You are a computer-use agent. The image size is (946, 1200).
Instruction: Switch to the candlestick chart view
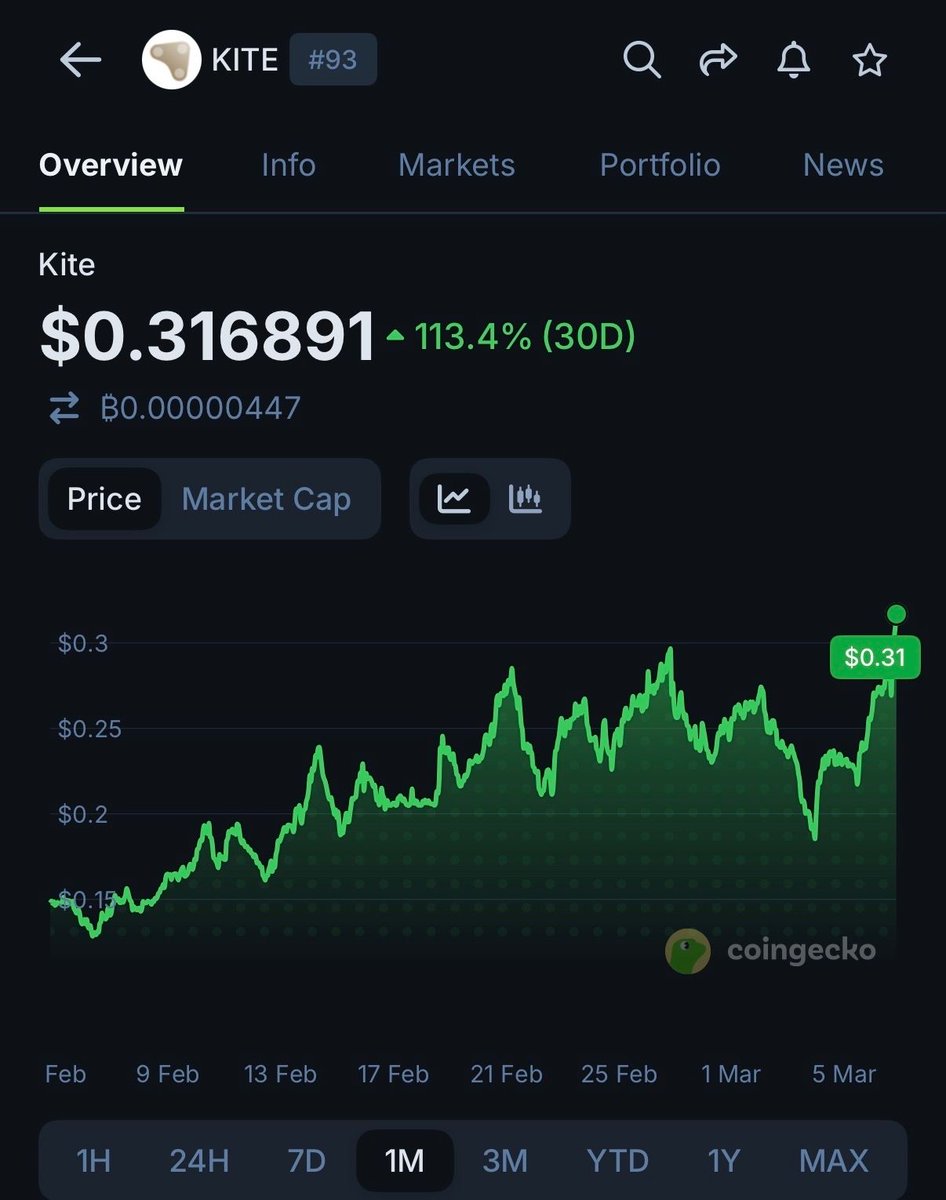point(525,499)
